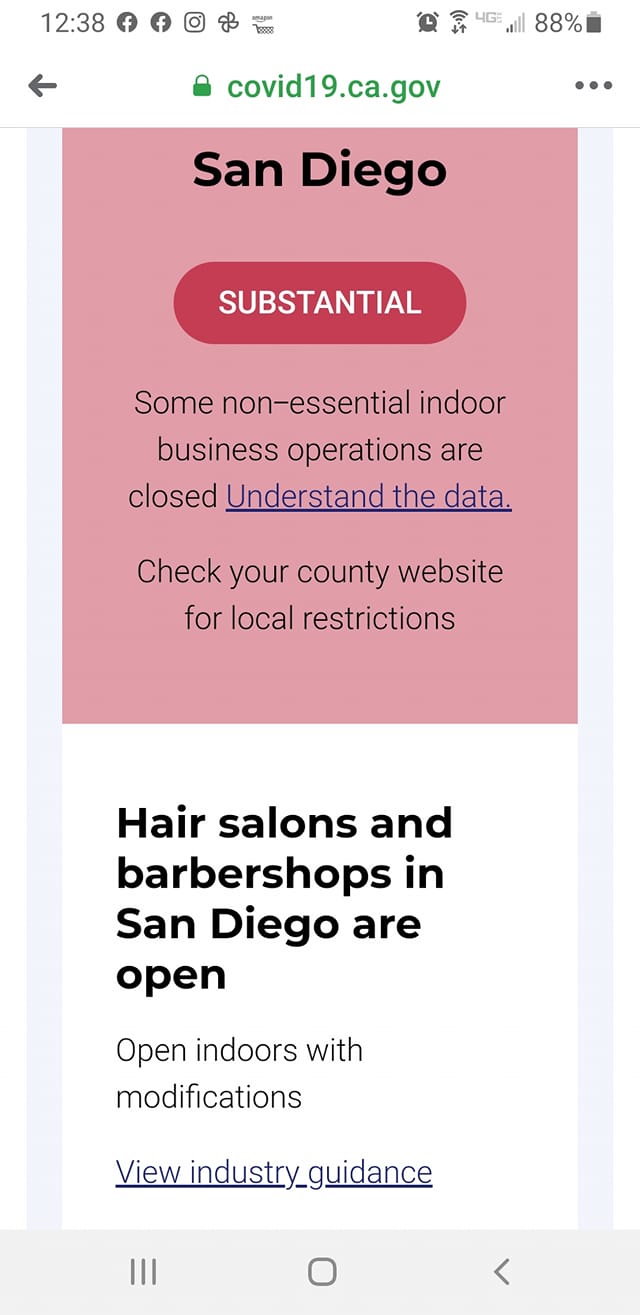This screenshot has width=640, height=1315.
Task: Tap the system back button
Action: coord(502,1271)
